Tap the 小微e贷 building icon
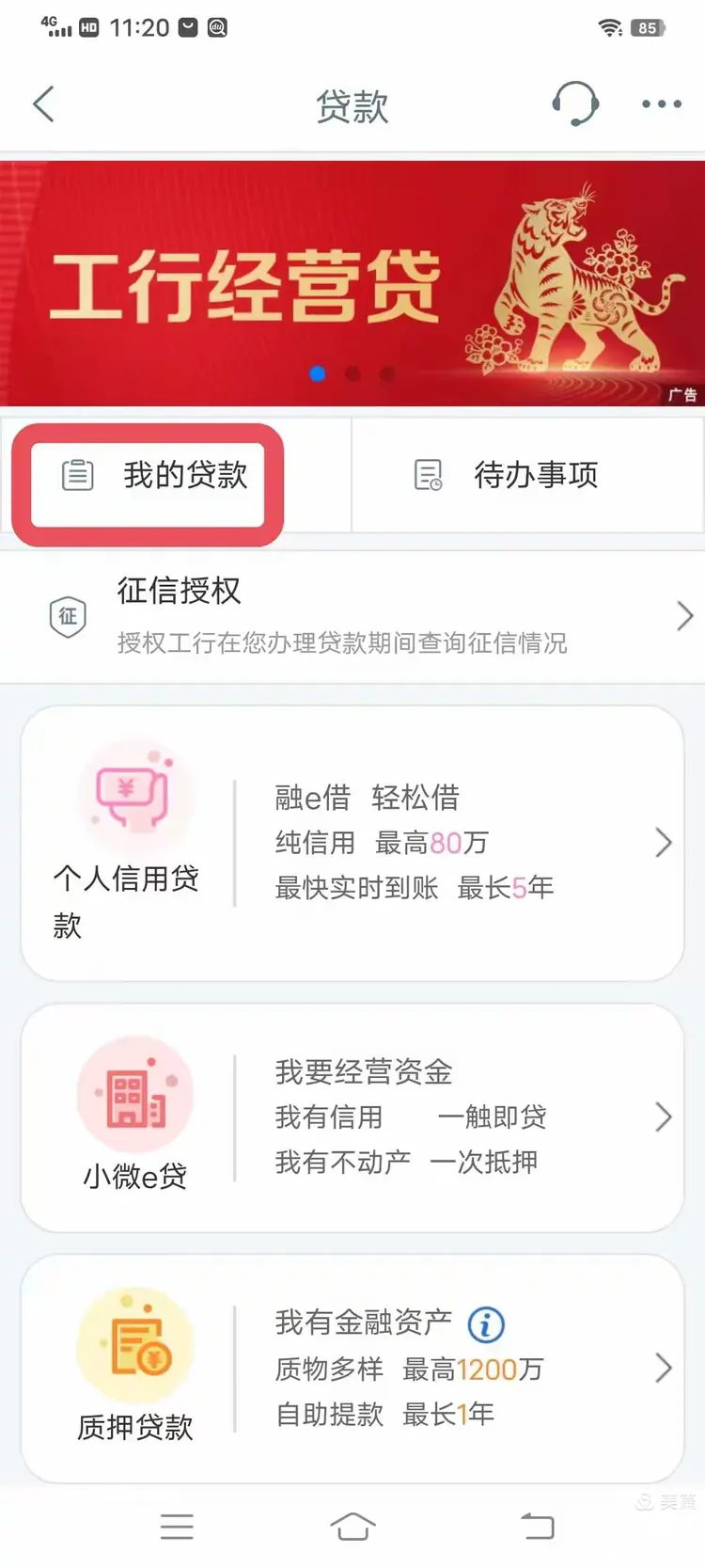This screenshot has width=705, height=1568. pyautogui.click(x=134, y=1093)
